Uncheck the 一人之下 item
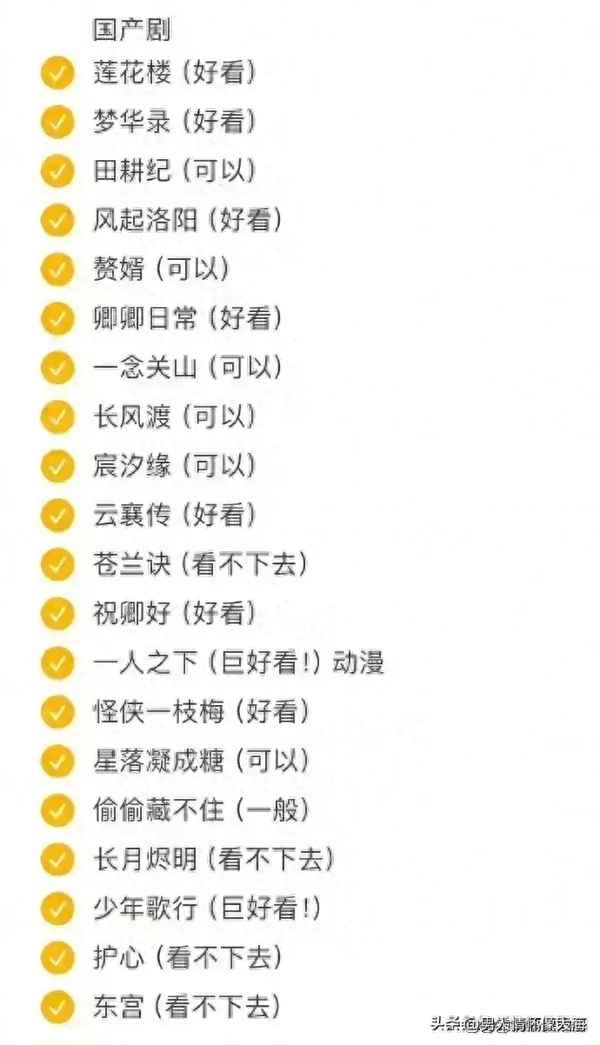The height and width of the screenshot is (1045, 600). (x=58, y=662)
